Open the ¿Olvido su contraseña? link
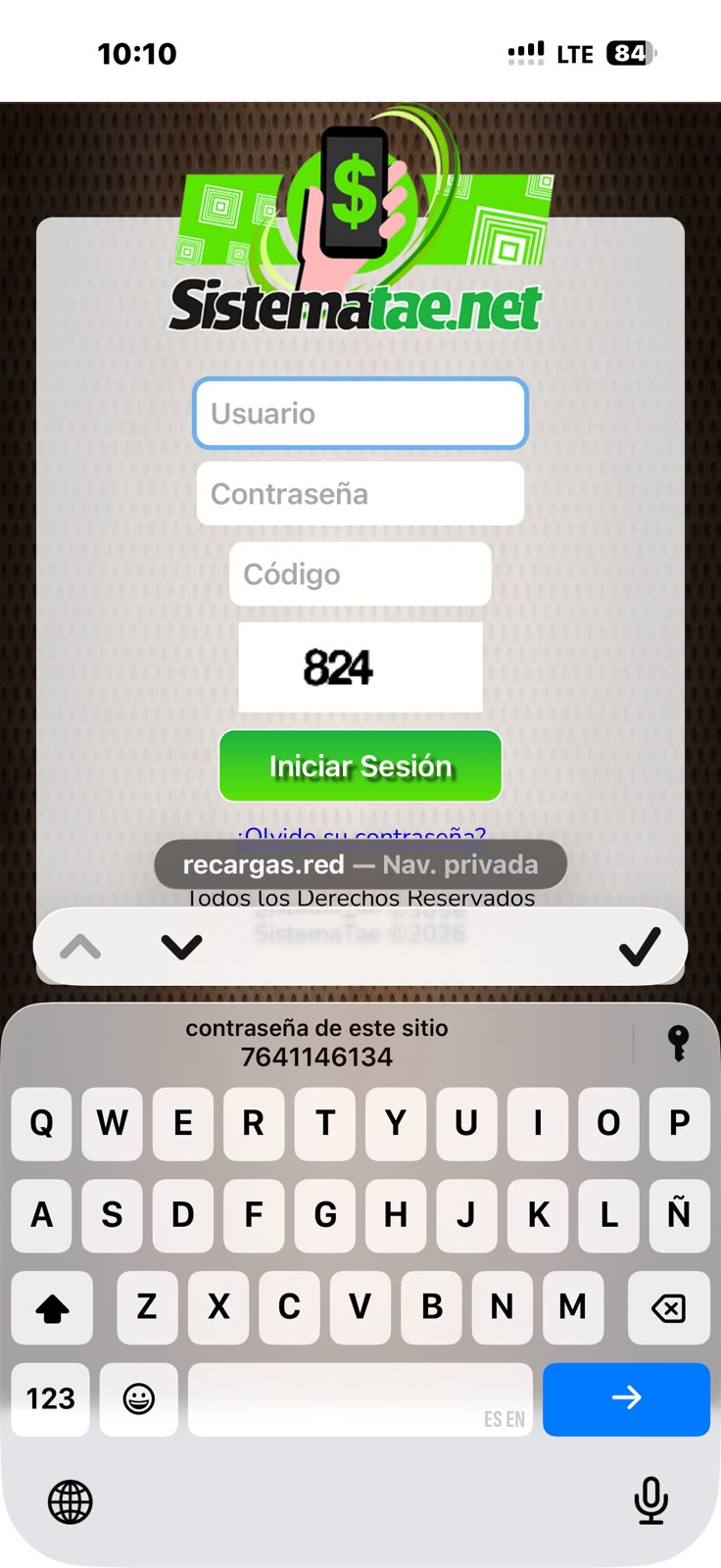The image size is (721, 1568). pos(360,834)
